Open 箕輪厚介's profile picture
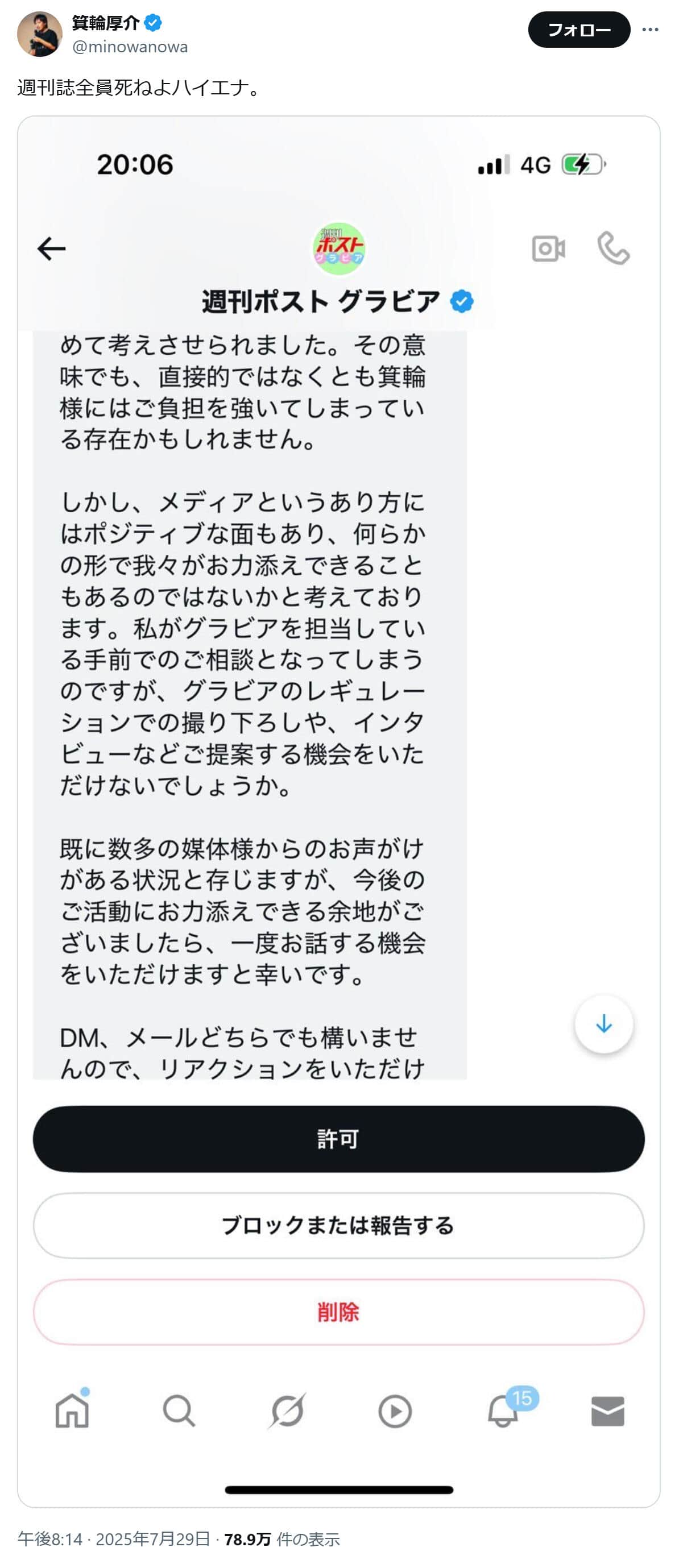The width and height of the screenshot is (679, 1568). coord(40,34)
